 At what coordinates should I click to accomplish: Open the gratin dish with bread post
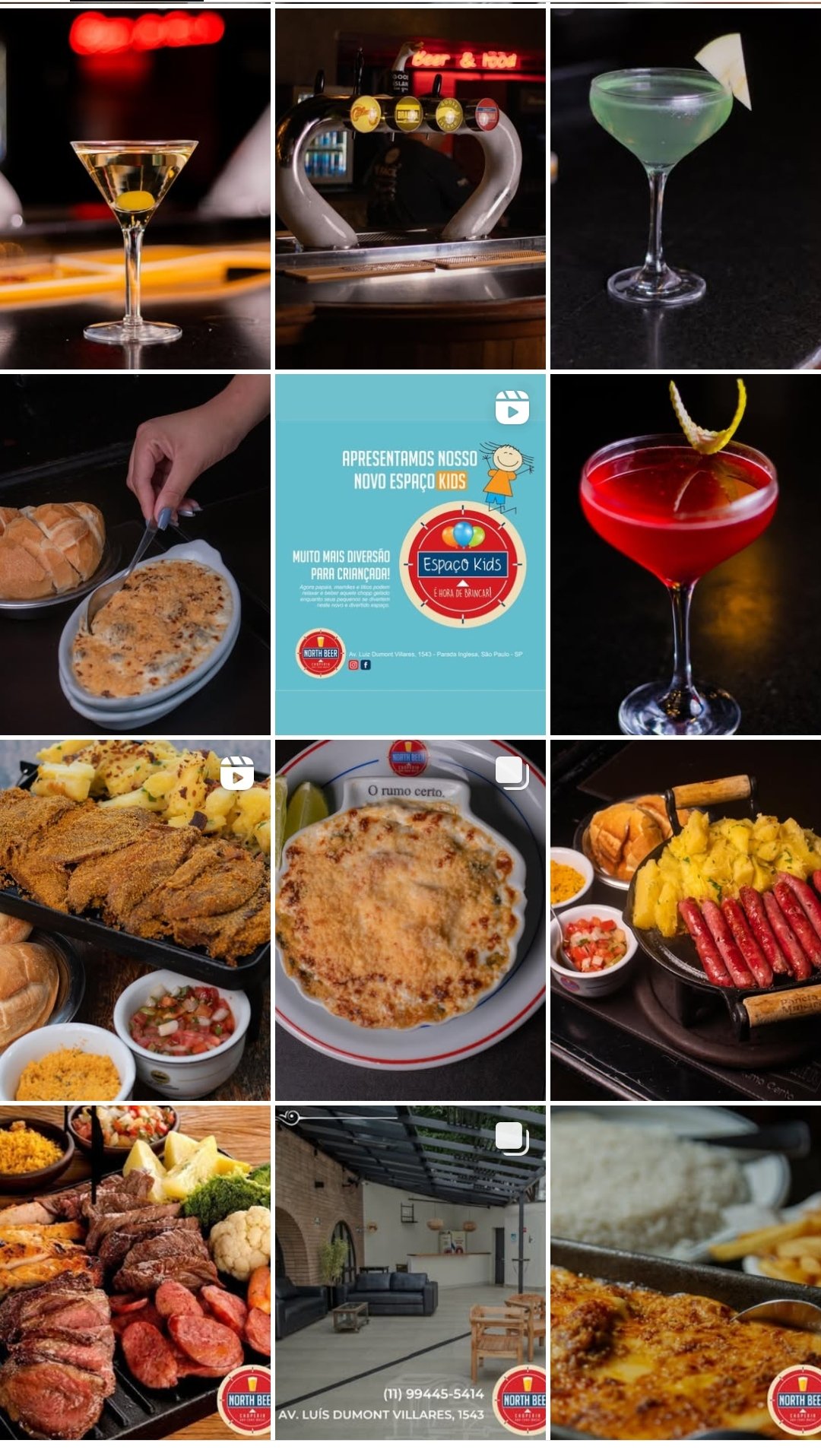pos(135,554)
